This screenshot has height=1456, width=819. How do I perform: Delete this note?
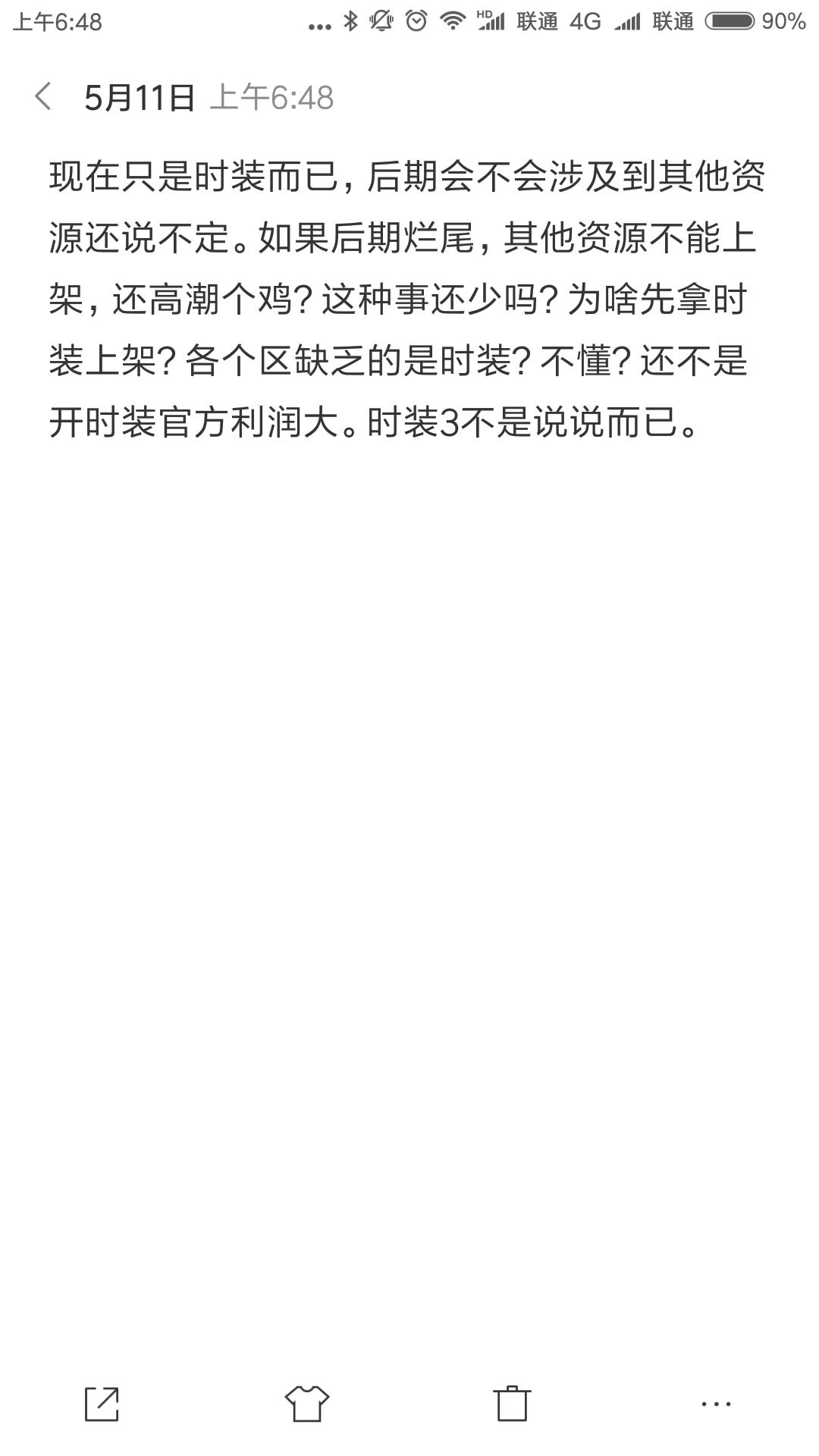(x=512, y=1404)
